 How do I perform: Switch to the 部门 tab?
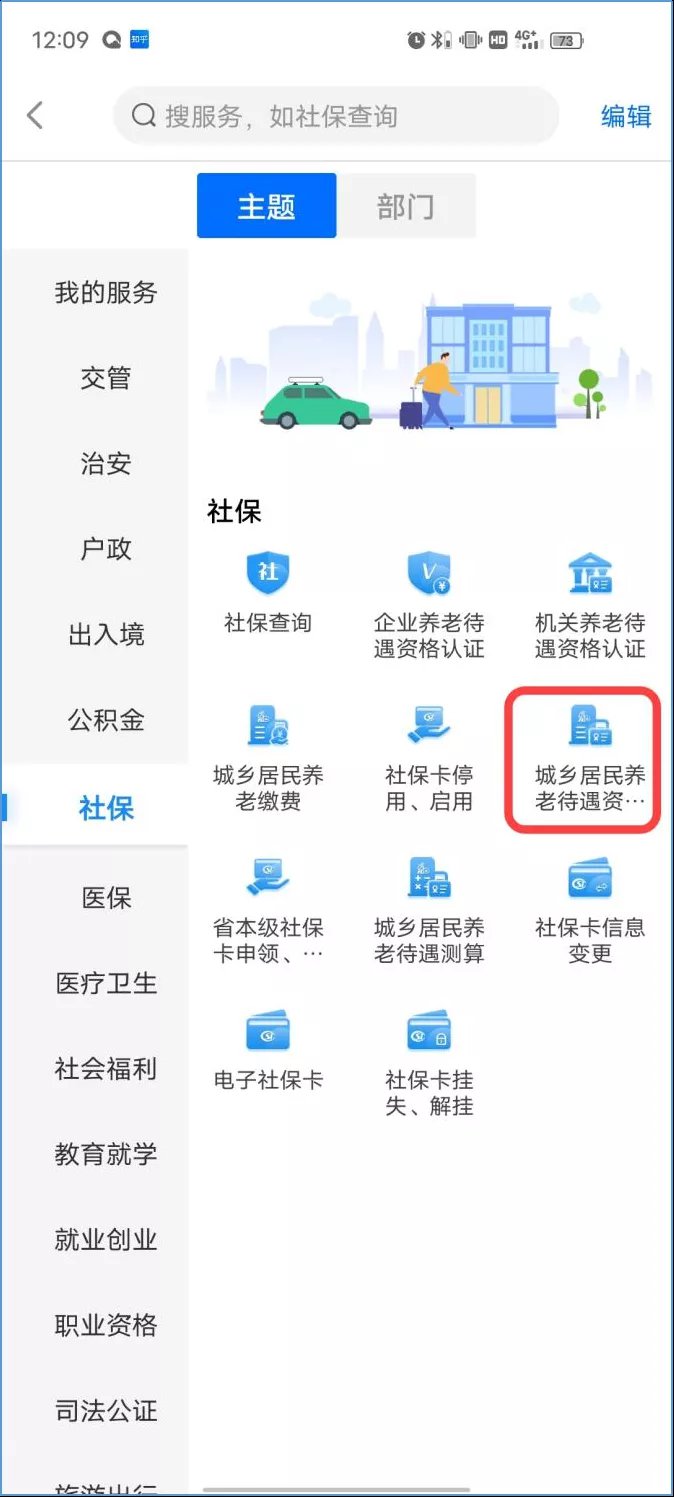[405, 206]
